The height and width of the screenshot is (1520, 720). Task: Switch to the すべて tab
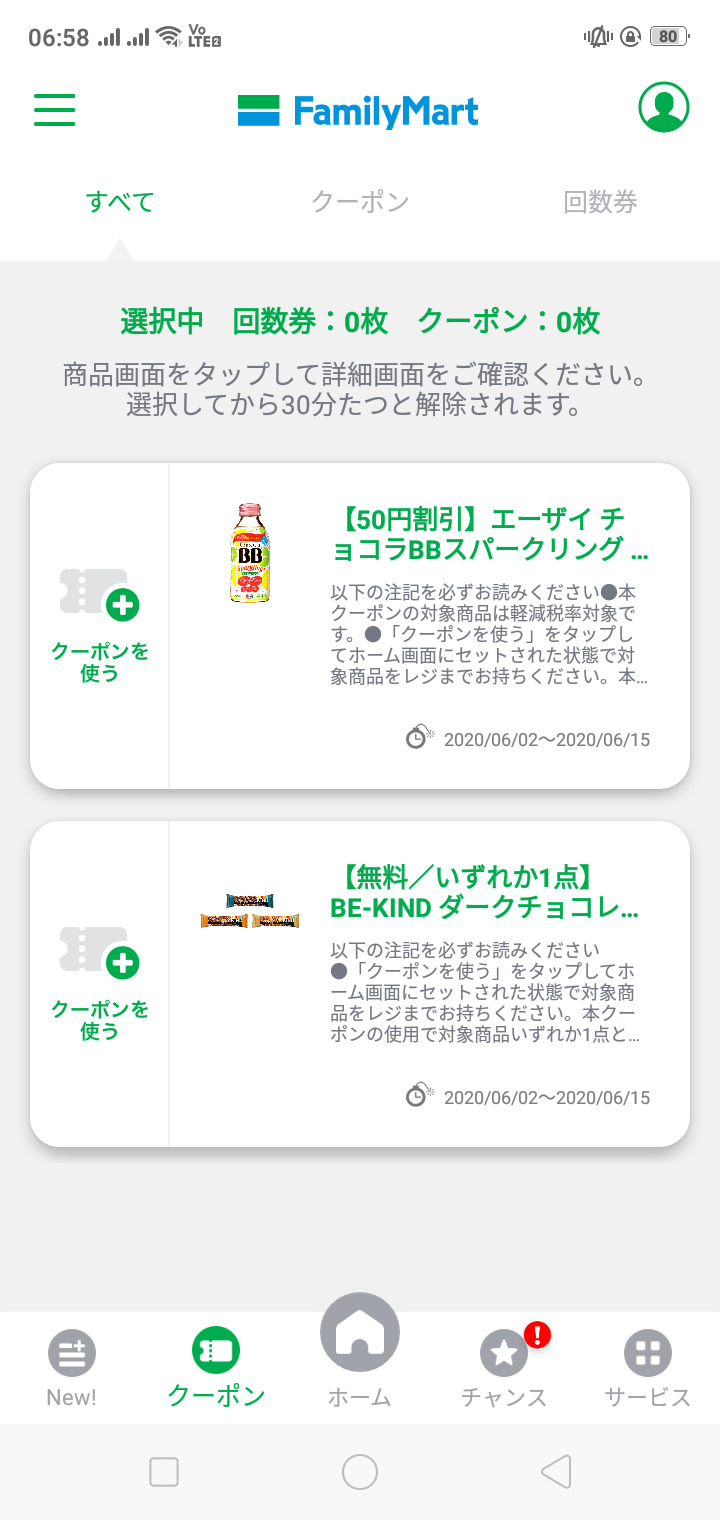click(120, 202)
